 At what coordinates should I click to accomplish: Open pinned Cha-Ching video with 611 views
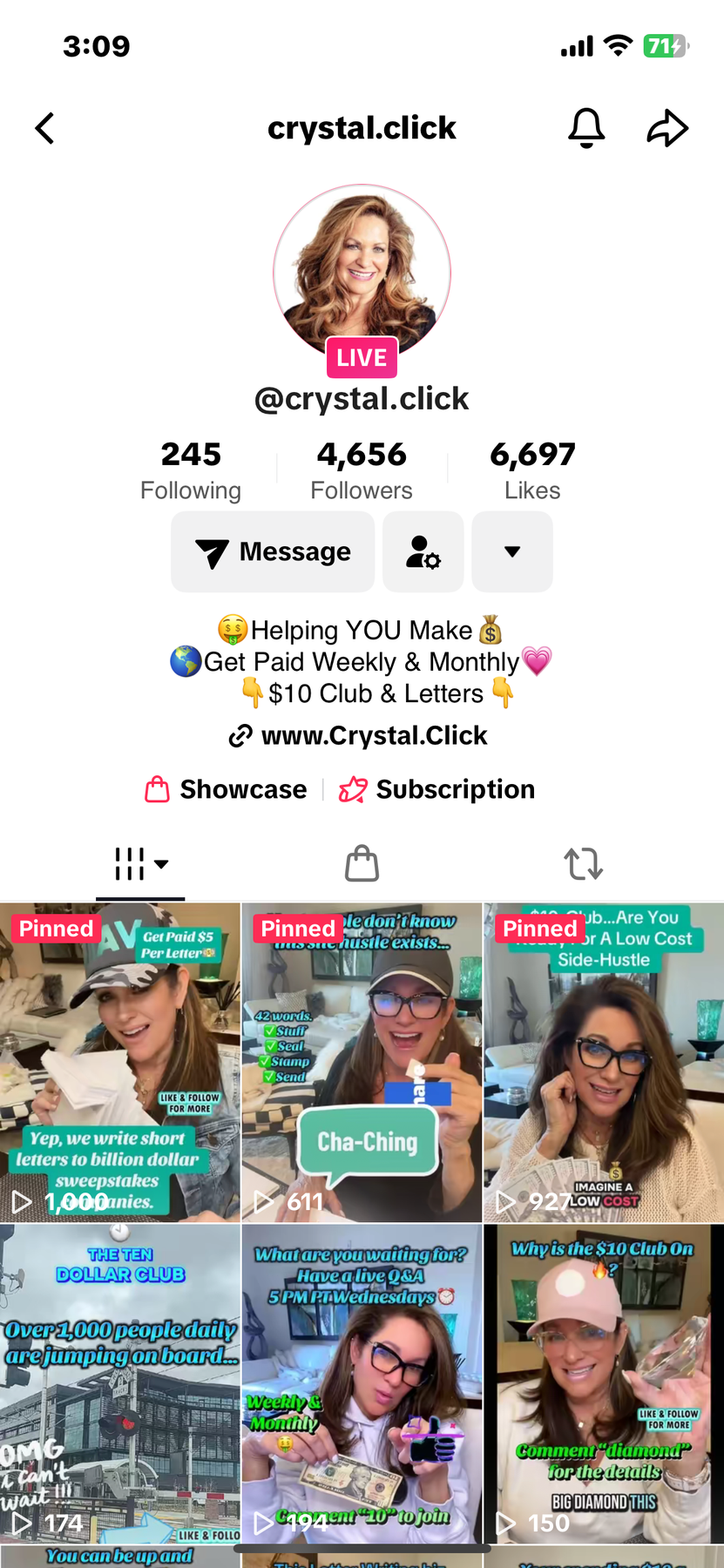tap(362, 1063)
